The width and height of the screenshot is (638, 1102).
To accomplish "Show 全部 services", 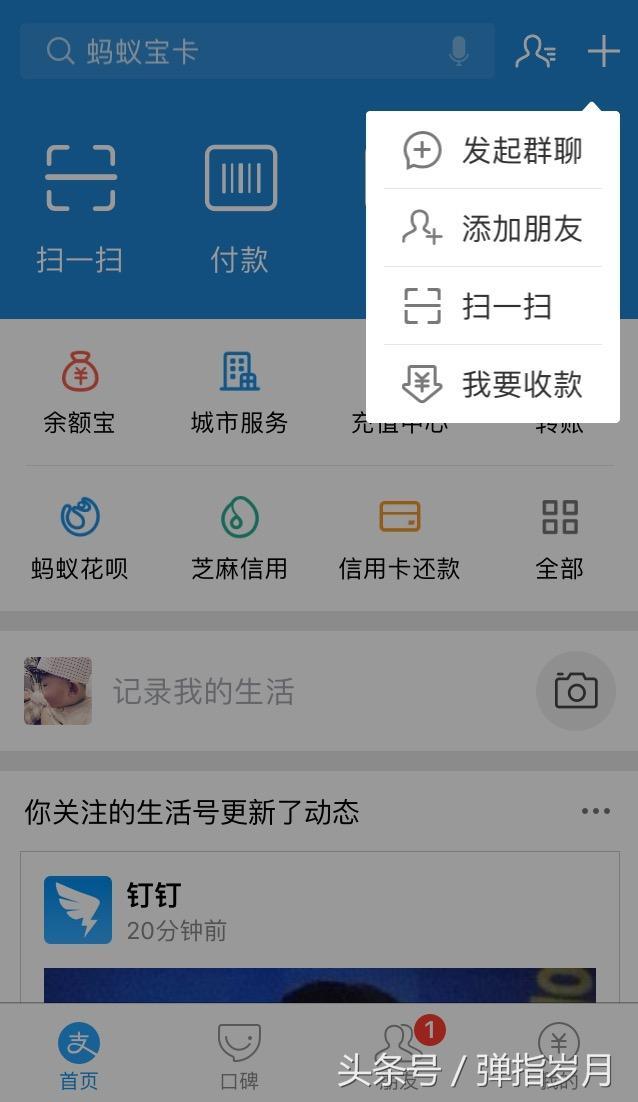I will (x=559, y=540).
